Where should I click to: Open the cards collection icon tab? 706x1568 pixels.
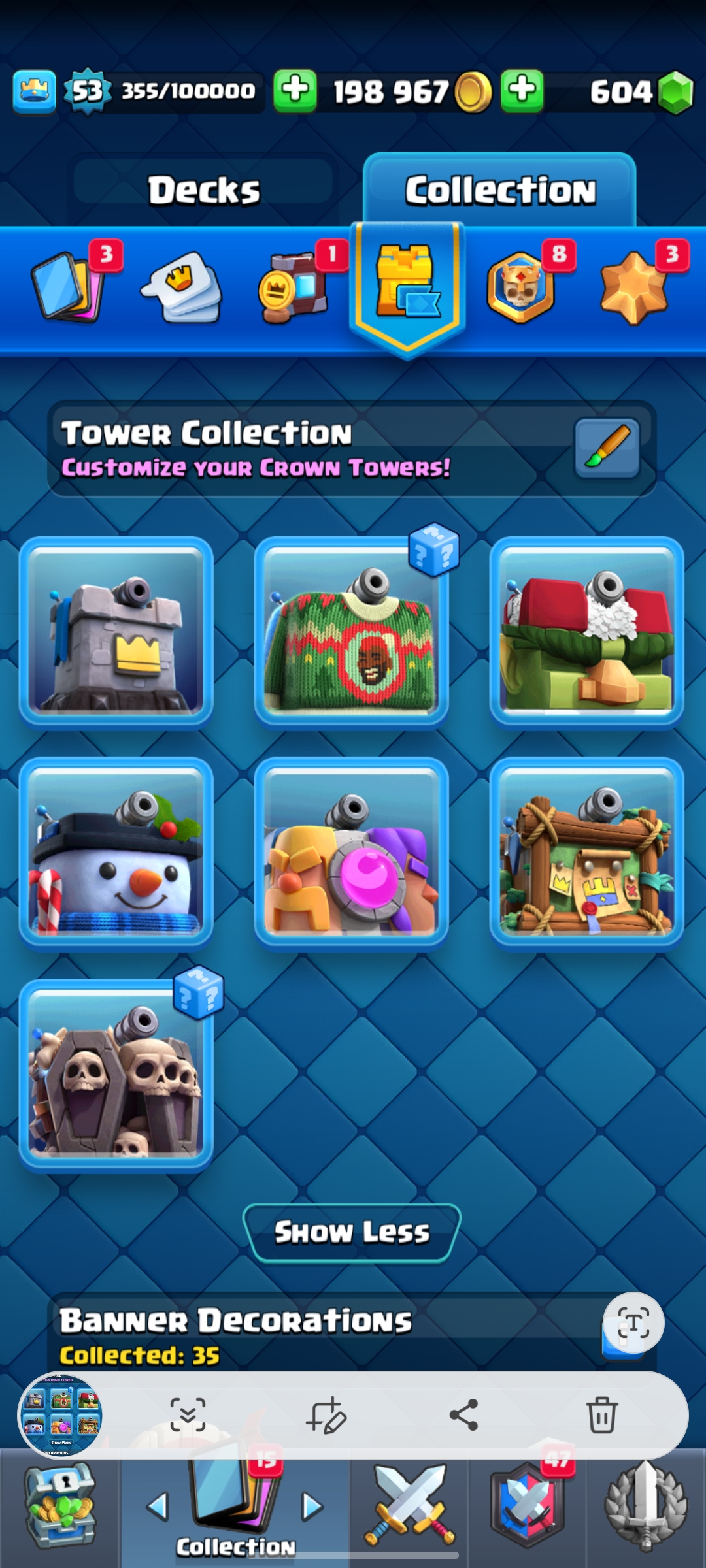67,287
